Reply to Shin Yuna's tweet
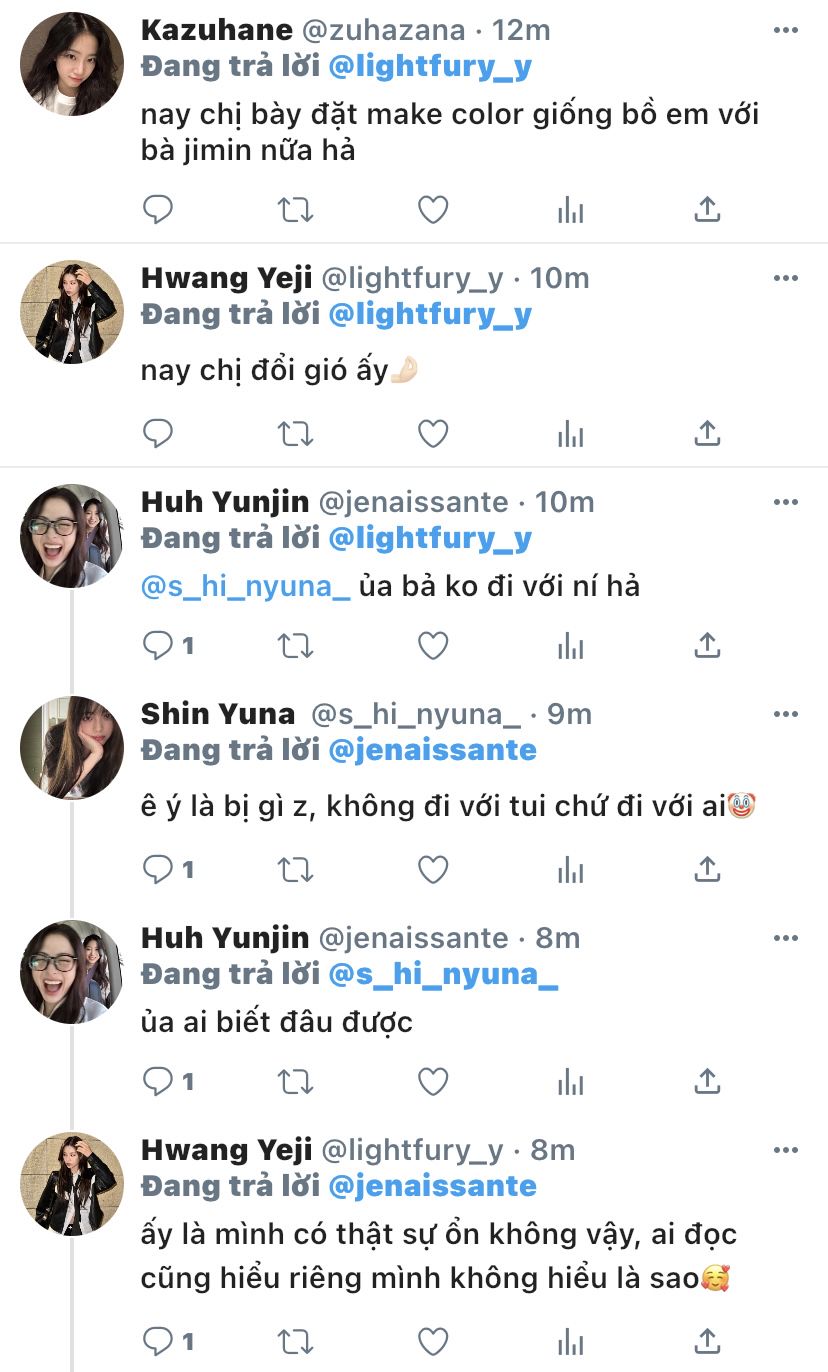The height and width of the screenshot is (1372, 828). [158, 870]
